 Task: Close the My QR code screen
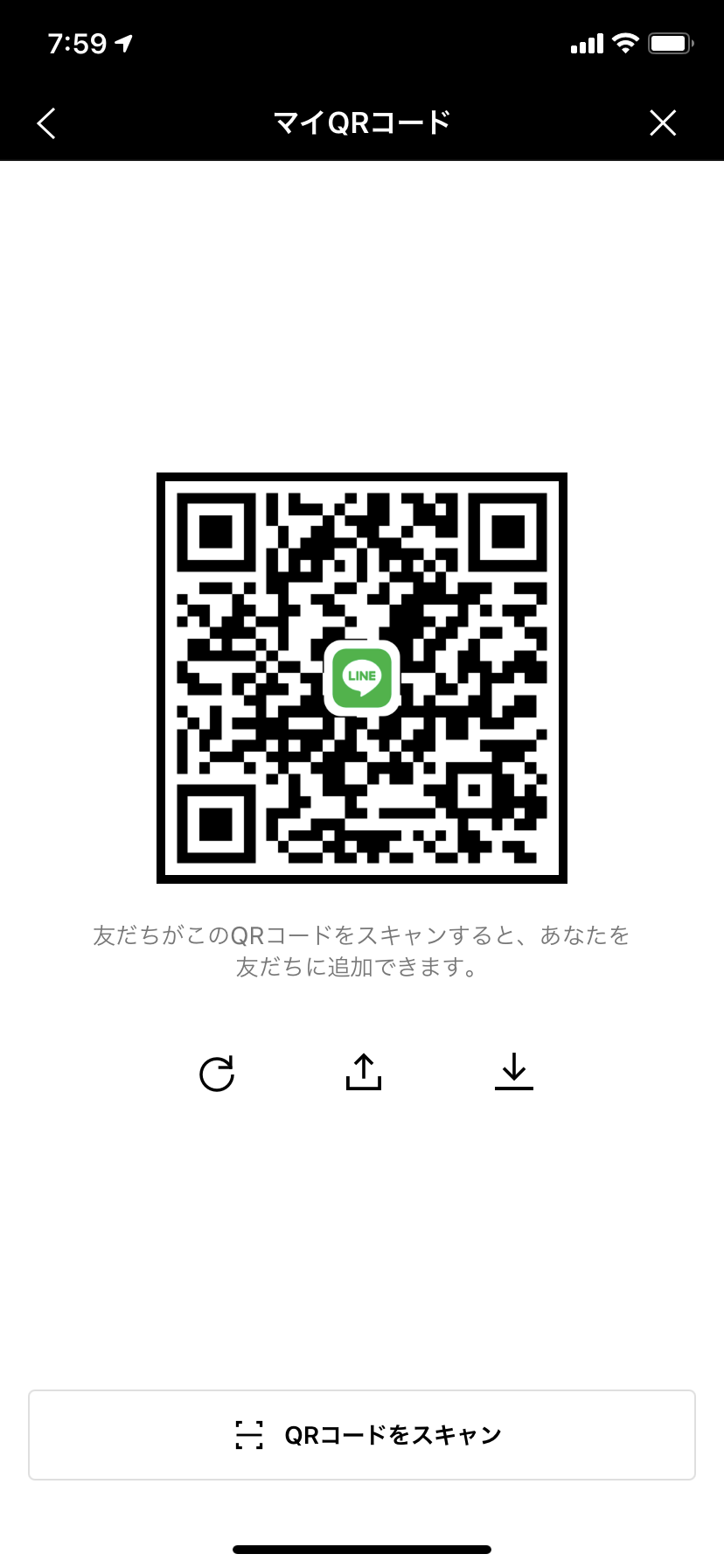pos(663,123)
